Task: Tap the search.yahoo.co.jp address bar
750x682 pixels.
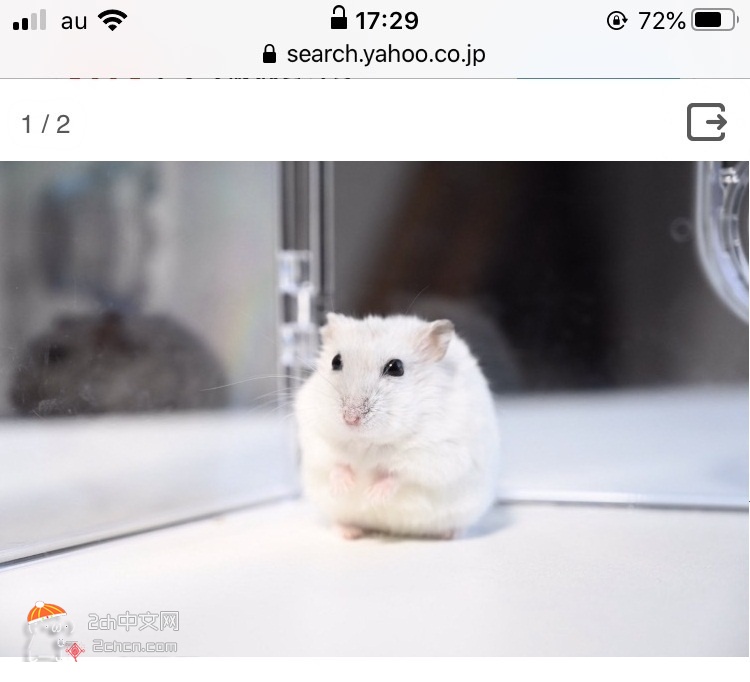Action: tap(374, 54)
